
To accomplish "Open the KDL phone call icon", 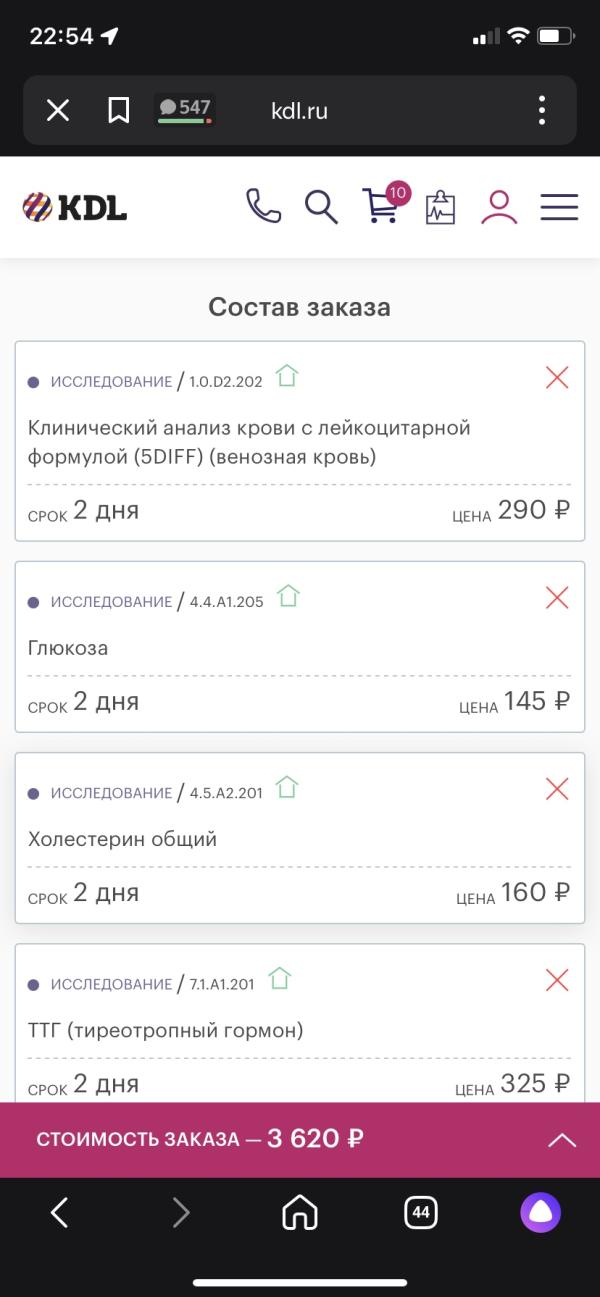I will point(264,206).
